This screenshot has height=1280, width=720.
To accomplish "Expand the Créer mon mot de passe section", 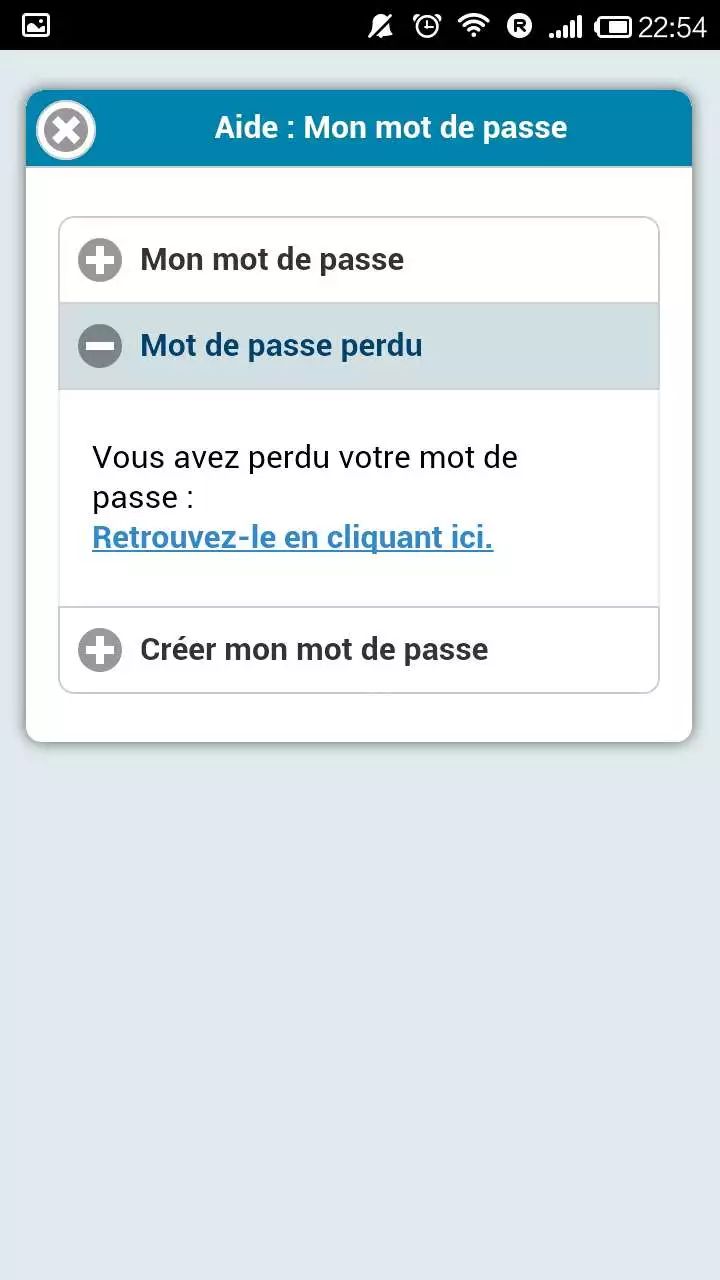I will (x=359, y=650).
